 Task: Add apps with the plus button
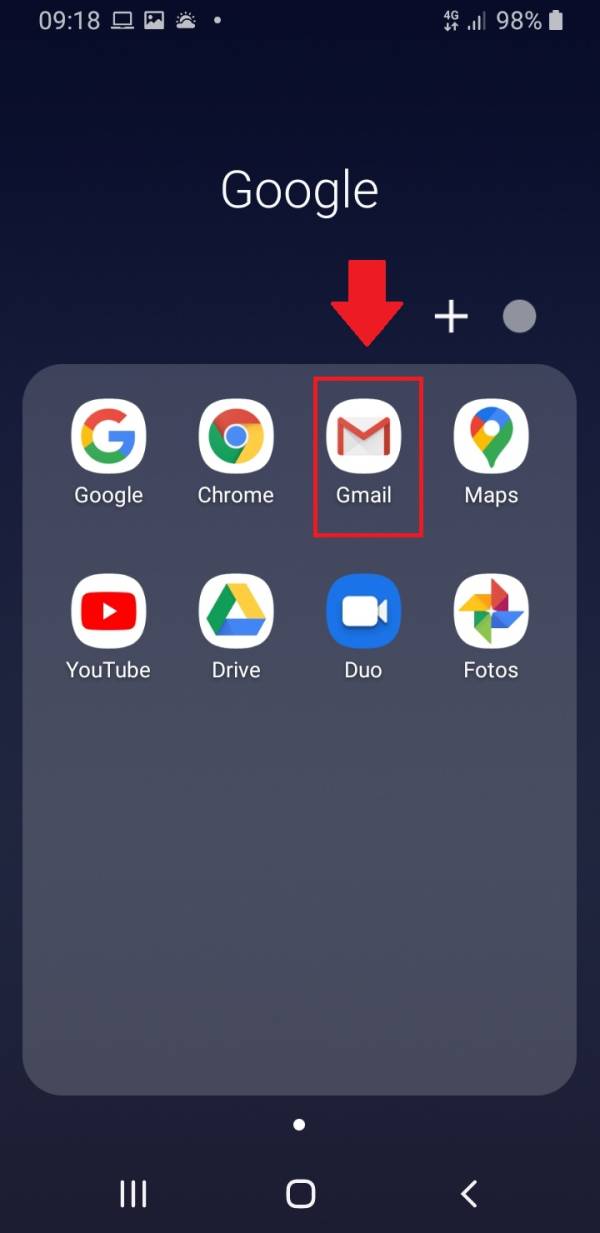[x=451, y=317]
